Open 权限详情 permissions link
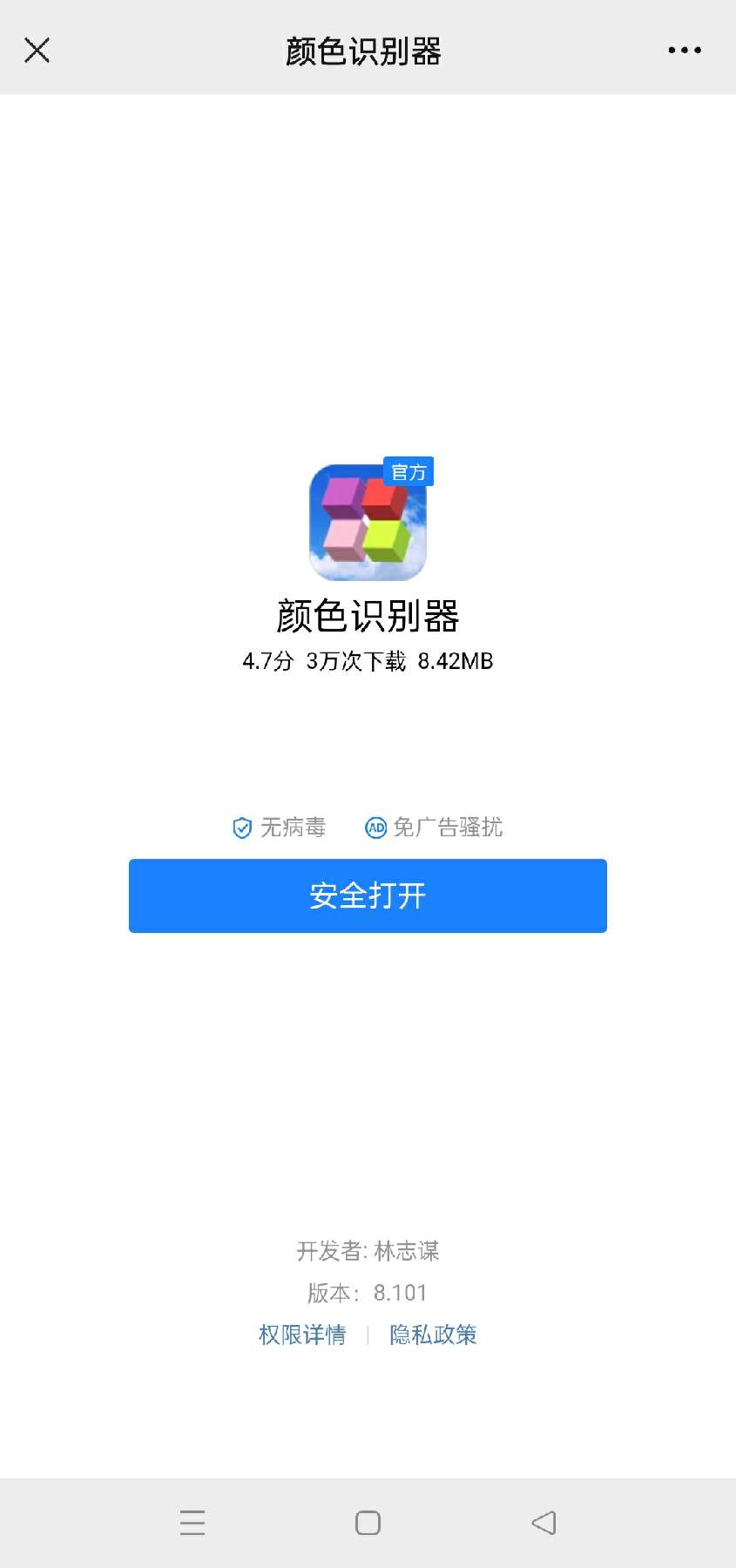Screen dimensions: 736x1568 click(302, 1335)
